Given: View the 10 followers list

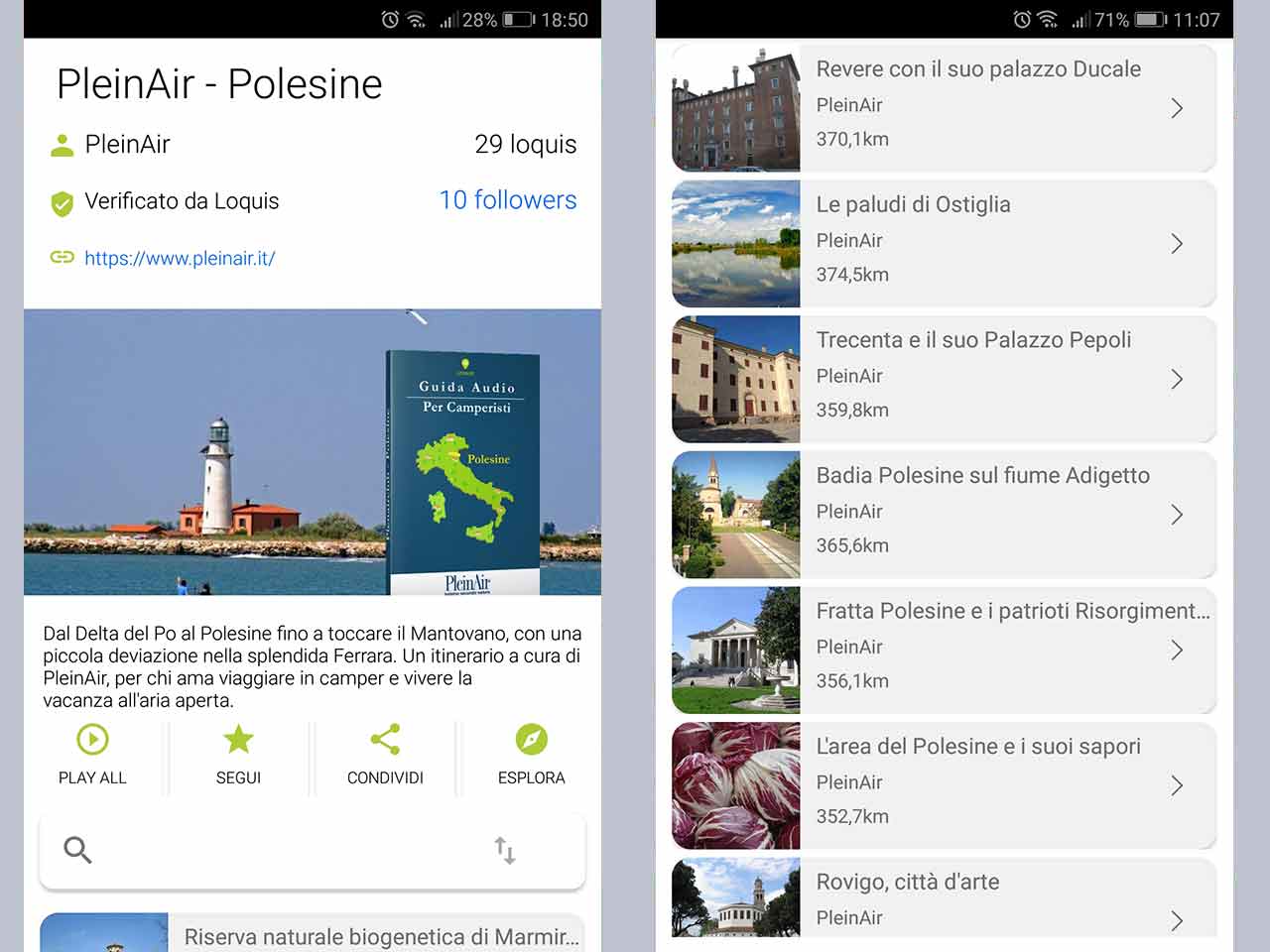Looking at the screenshot, I should [x=507, y=200].
